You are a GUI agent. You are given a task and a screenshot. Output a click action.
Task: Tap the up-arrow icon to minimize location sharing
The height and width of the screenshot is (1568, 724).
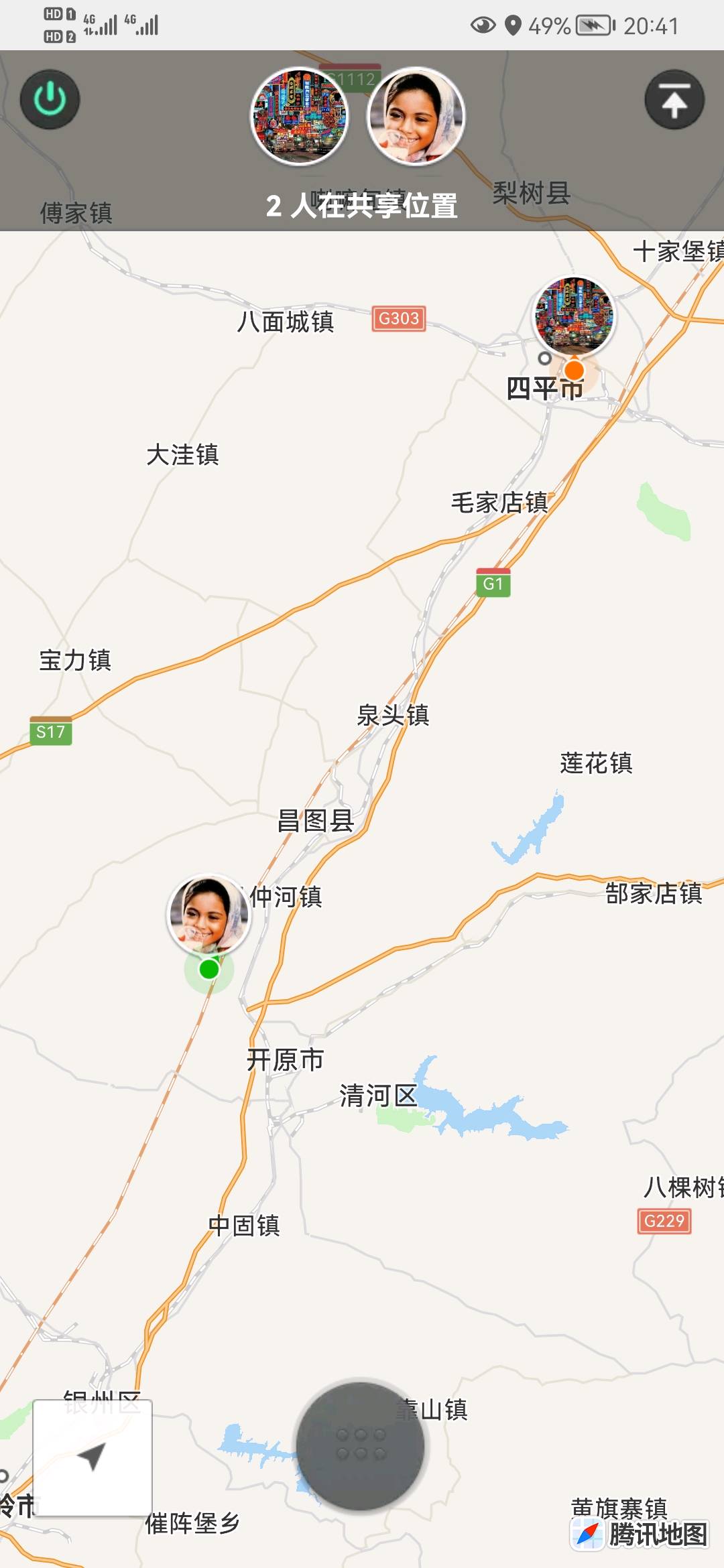click(x=674, y=100)
